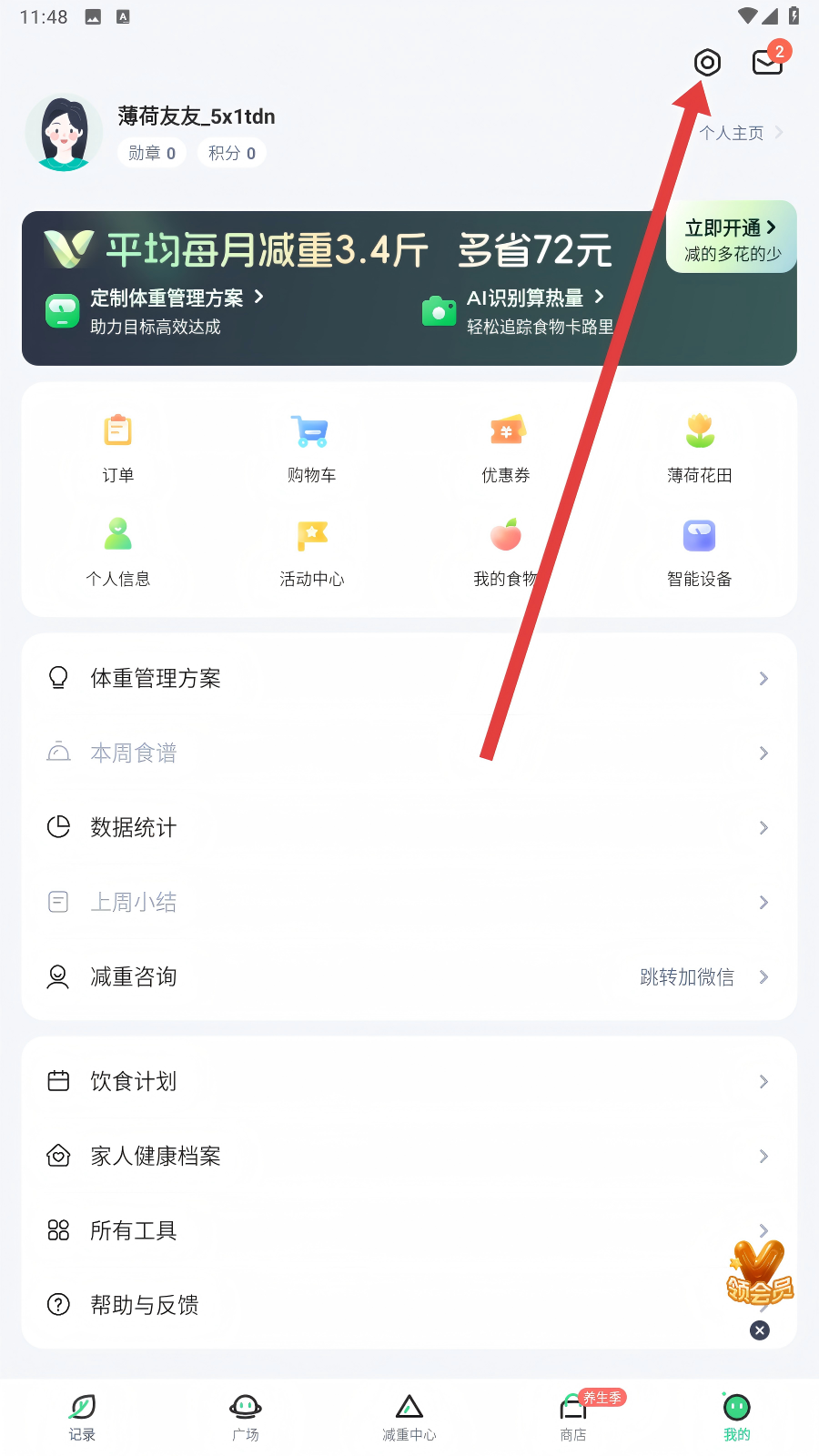Open 定制体重管理方案
Viewport: 819px width, 1456px height.
tap(168, 298)
